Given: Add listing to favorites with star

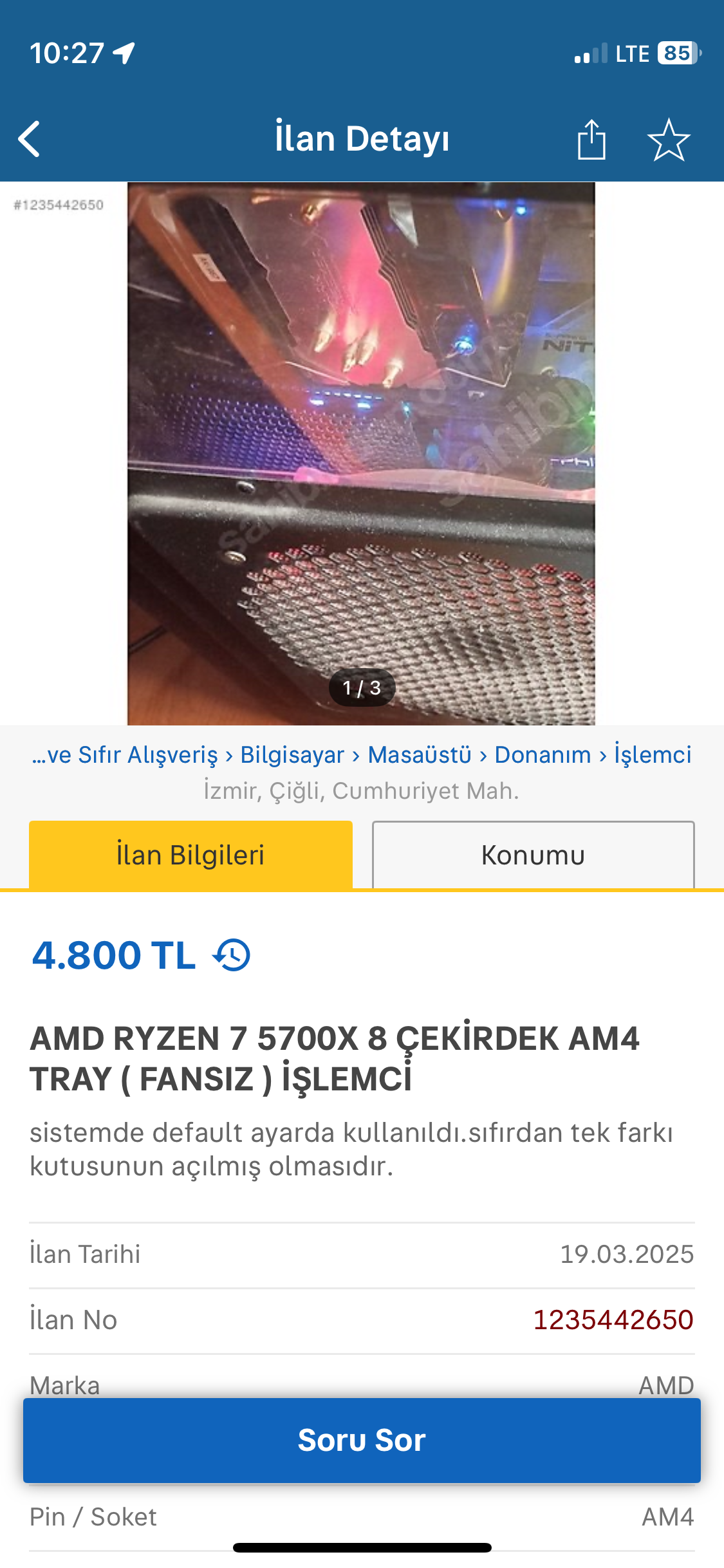Looking at the screenshot, I should click(x=669, y=139).
